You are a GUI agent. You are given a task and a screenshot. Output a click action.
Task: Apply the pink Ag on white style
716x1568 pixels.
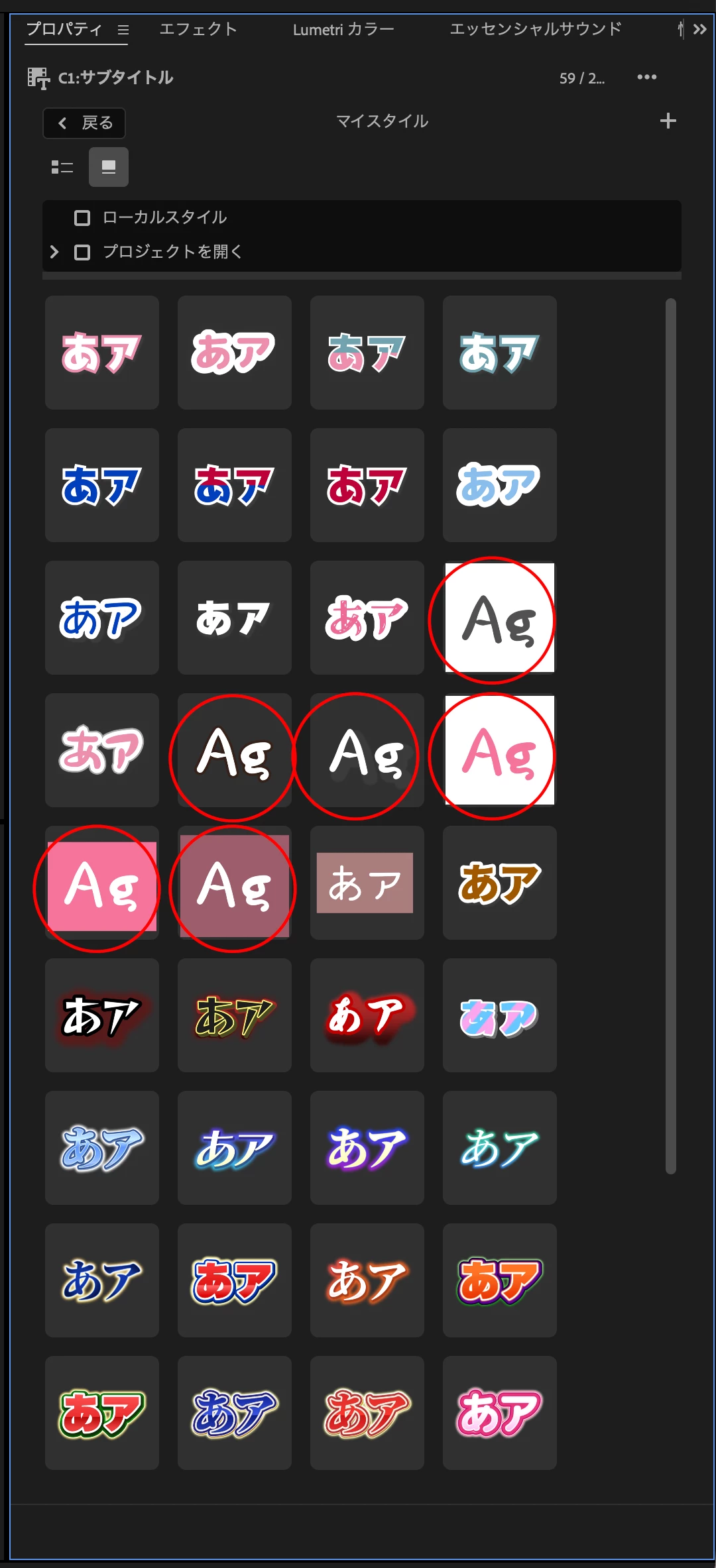499,750
